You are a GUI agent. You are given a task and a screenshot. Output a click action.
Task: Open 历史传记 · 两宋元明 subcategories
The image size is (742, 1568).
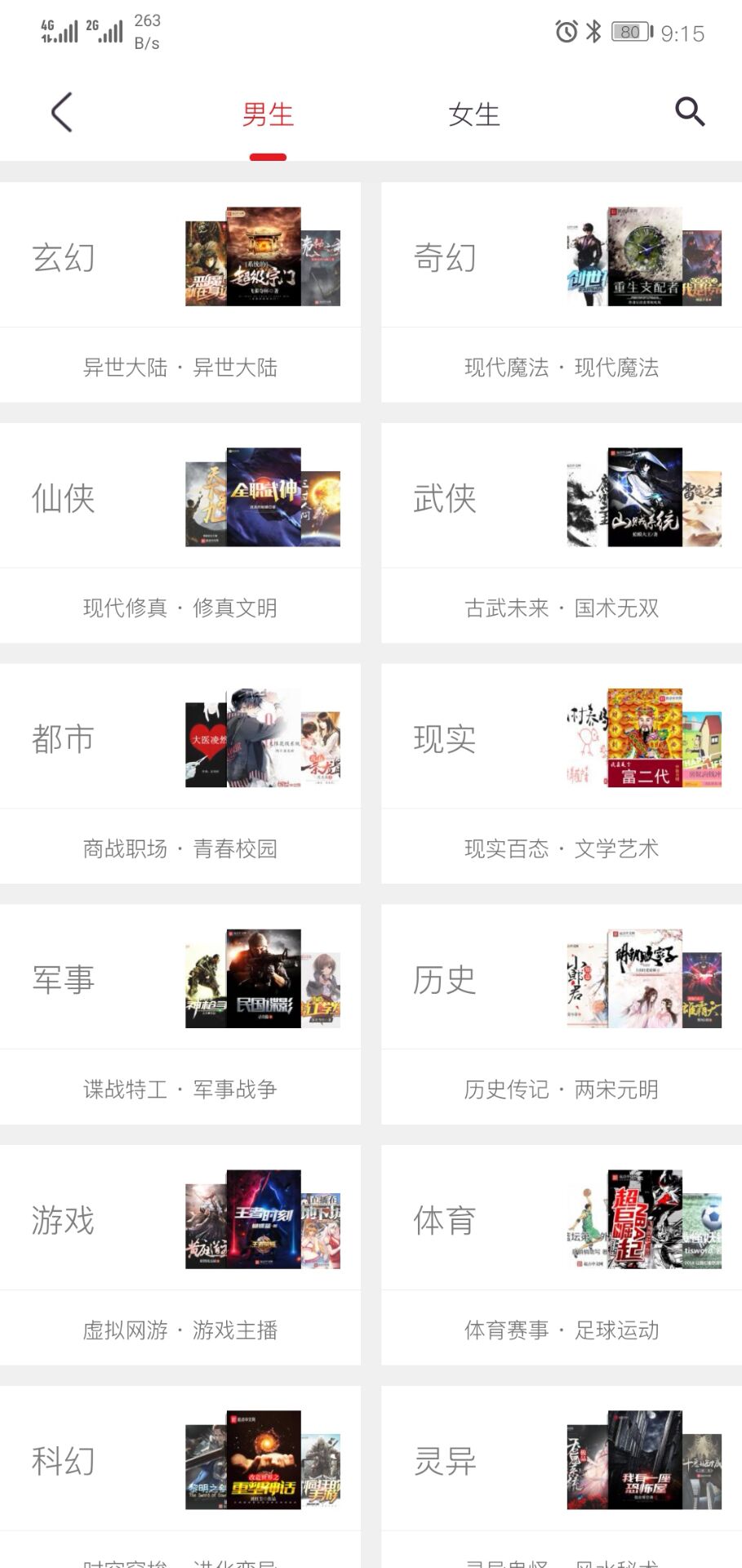[x=561, y=1089]
